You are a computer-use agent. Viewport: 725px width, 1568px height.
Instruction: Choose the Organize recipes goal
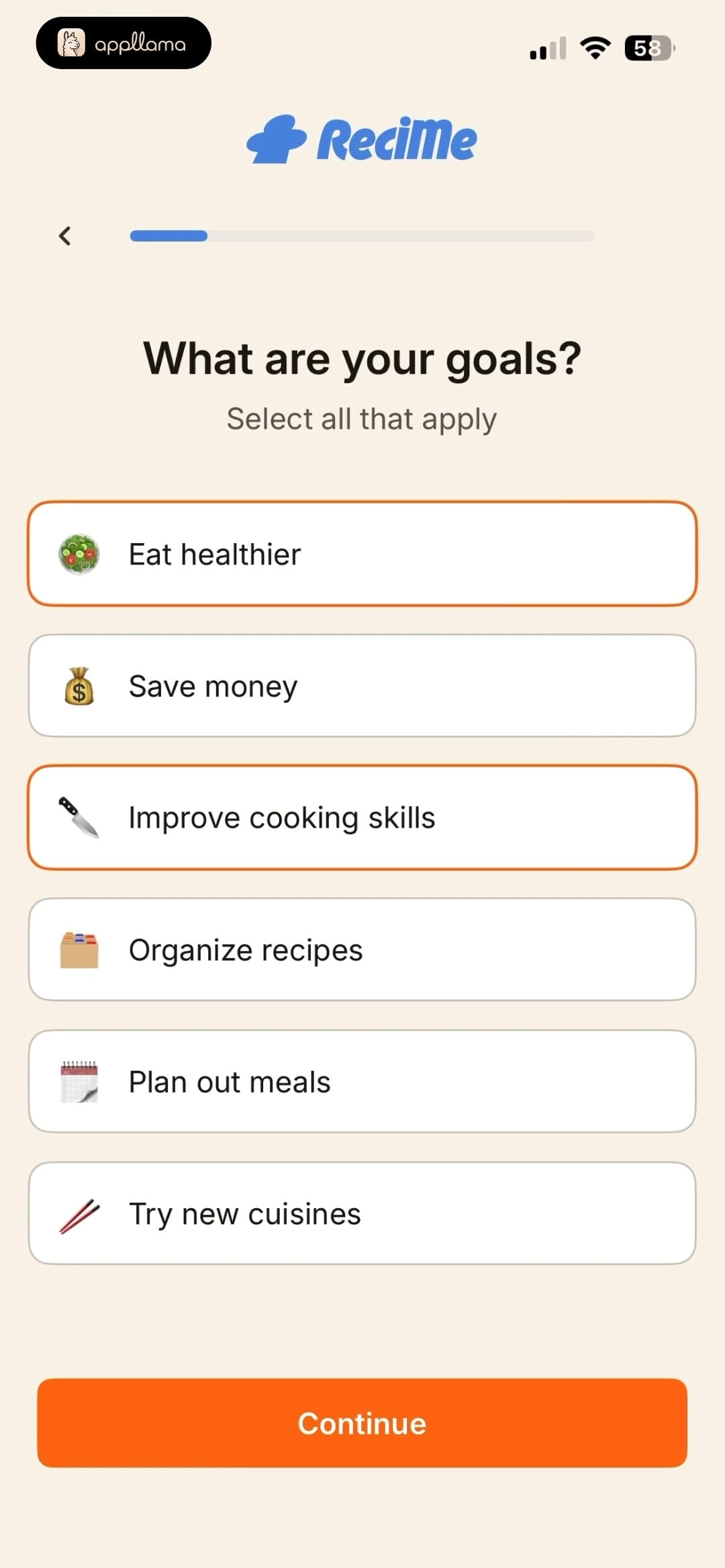(x=362, y=949)
